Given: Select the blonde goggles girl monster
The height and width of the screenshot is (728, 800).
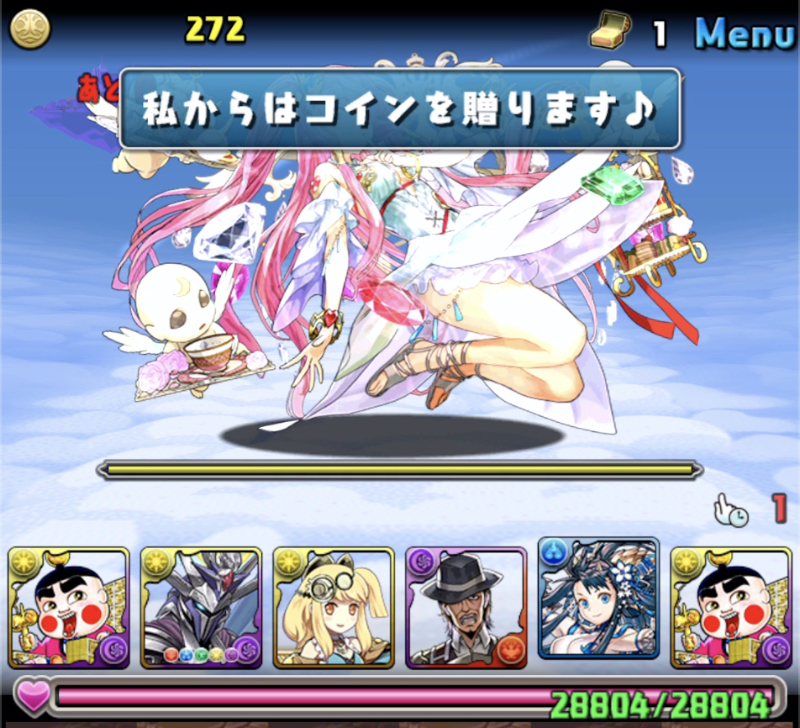Looking at the screenshot, I should point(333,607).
